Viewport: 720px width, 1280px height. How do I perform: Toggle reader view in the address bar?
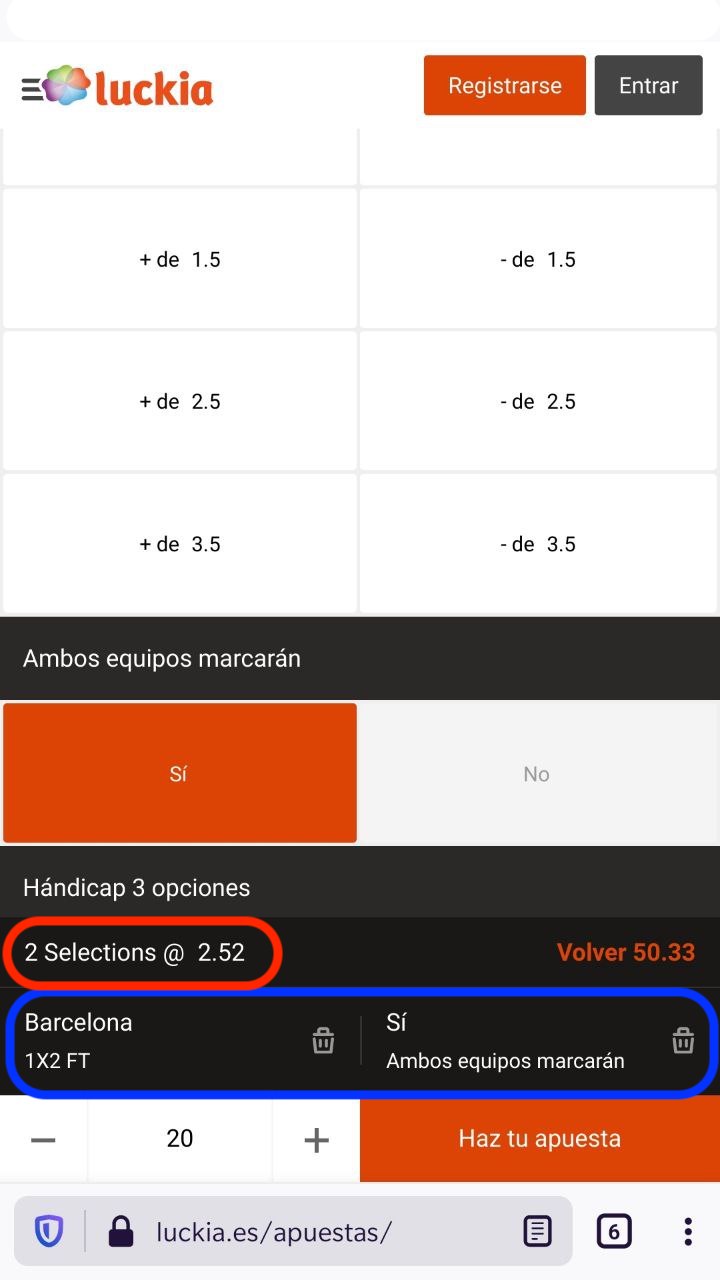pos(538,1232)
